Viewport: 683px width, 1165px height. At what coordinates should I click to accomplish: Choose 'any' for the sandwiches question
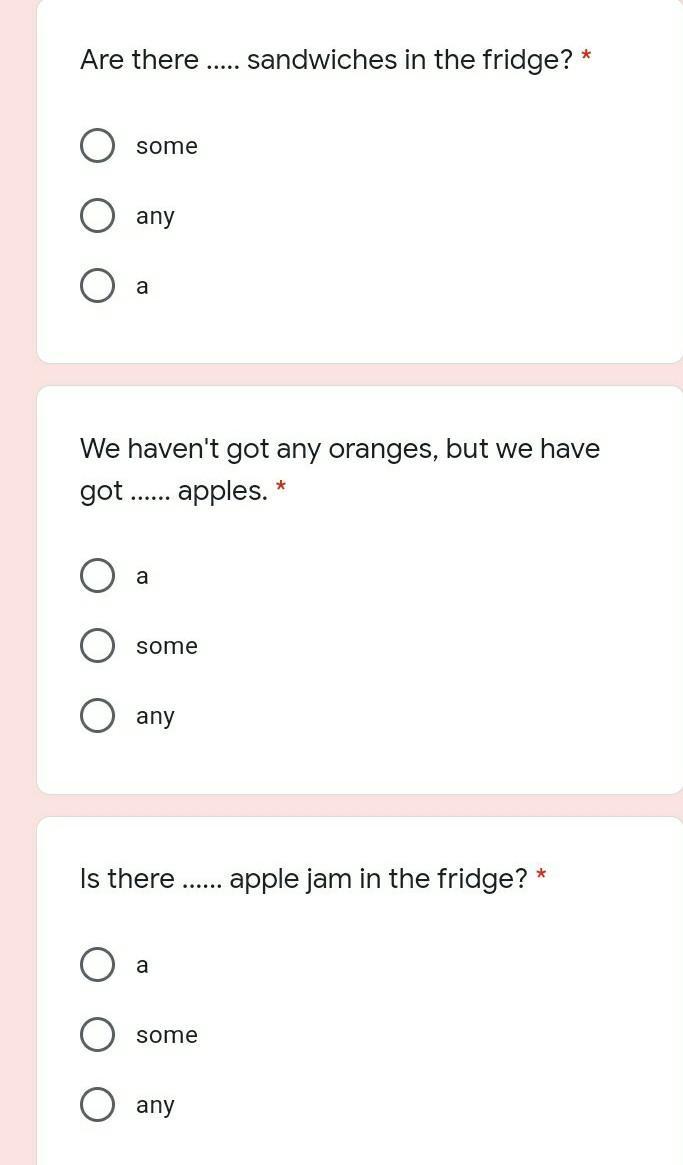(x=97, y=215)
